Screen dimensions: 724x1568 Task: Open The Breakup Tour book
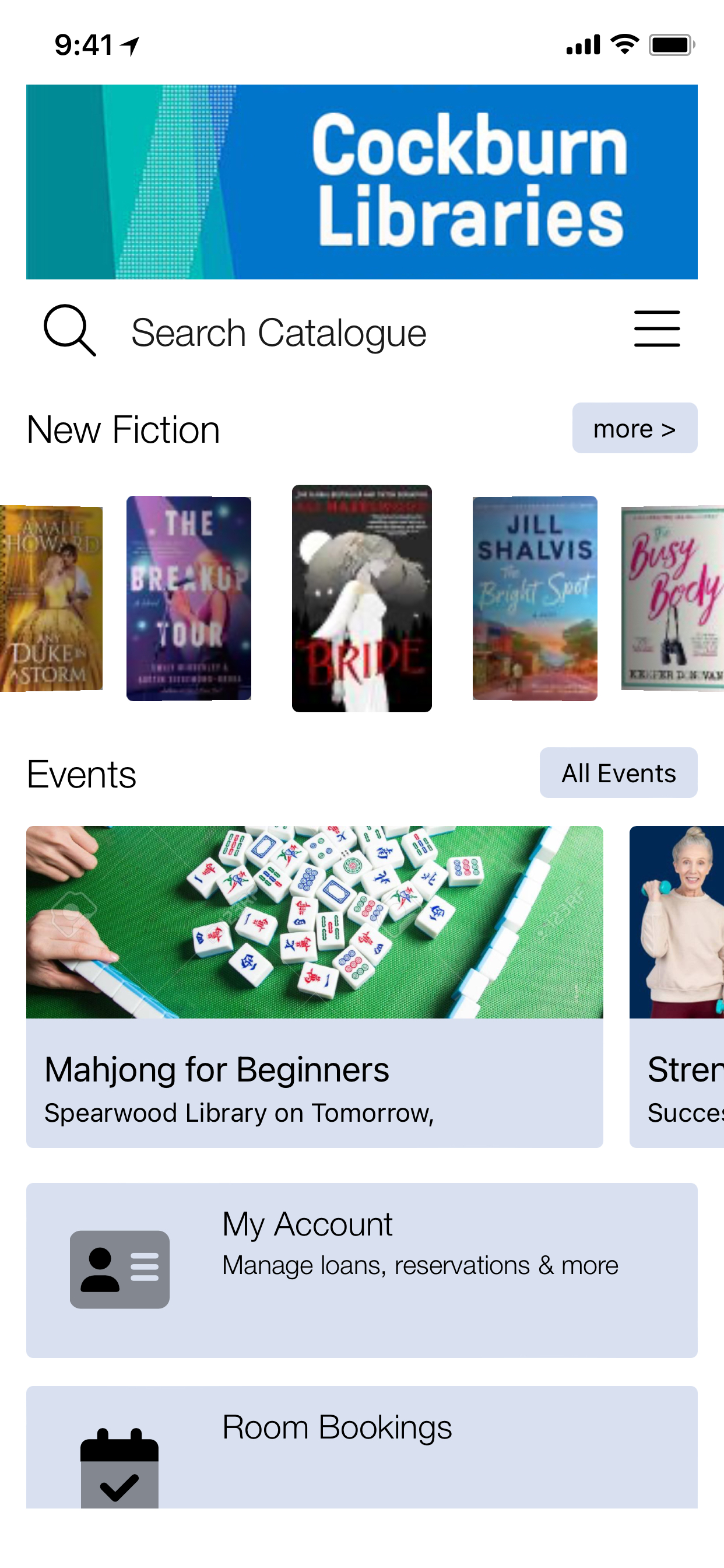click(x=189, y=598)
